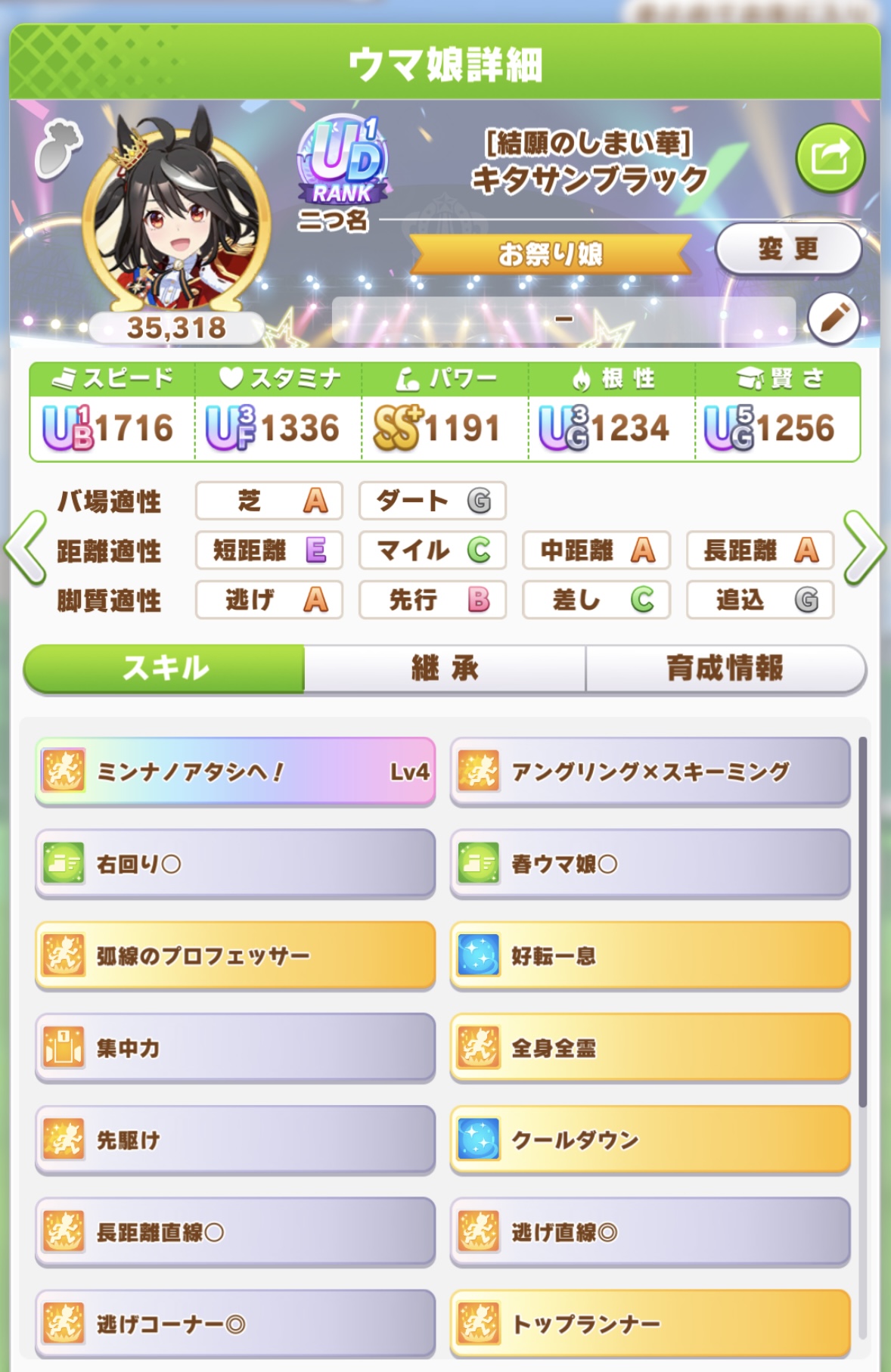891x1372 pixels.
Task: Go to the previous character with left arrow
Action: coord(26,548)
